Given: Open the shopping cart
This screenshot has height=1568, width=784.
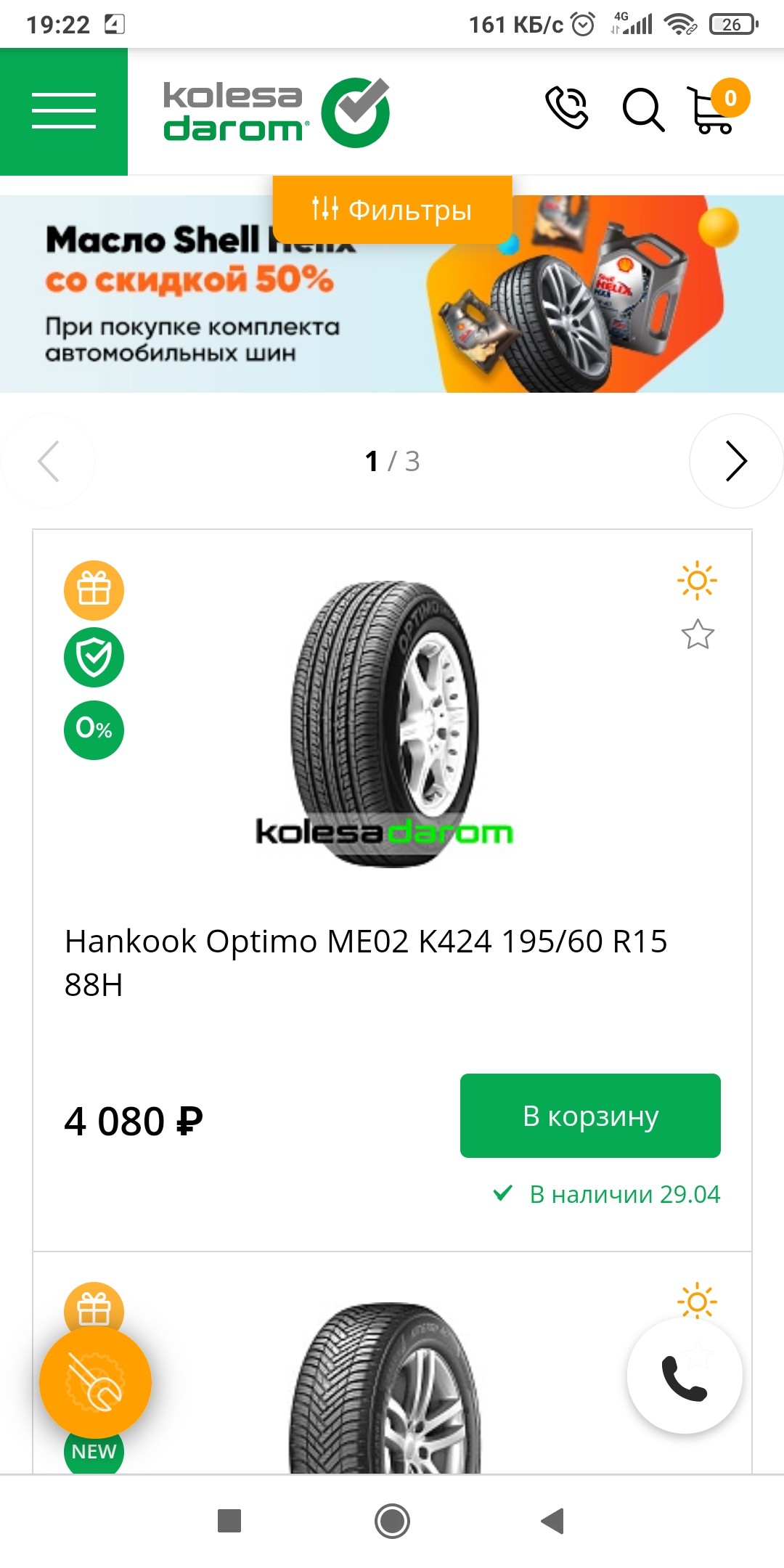Looking at the screenshot, I should coord(715,110).
